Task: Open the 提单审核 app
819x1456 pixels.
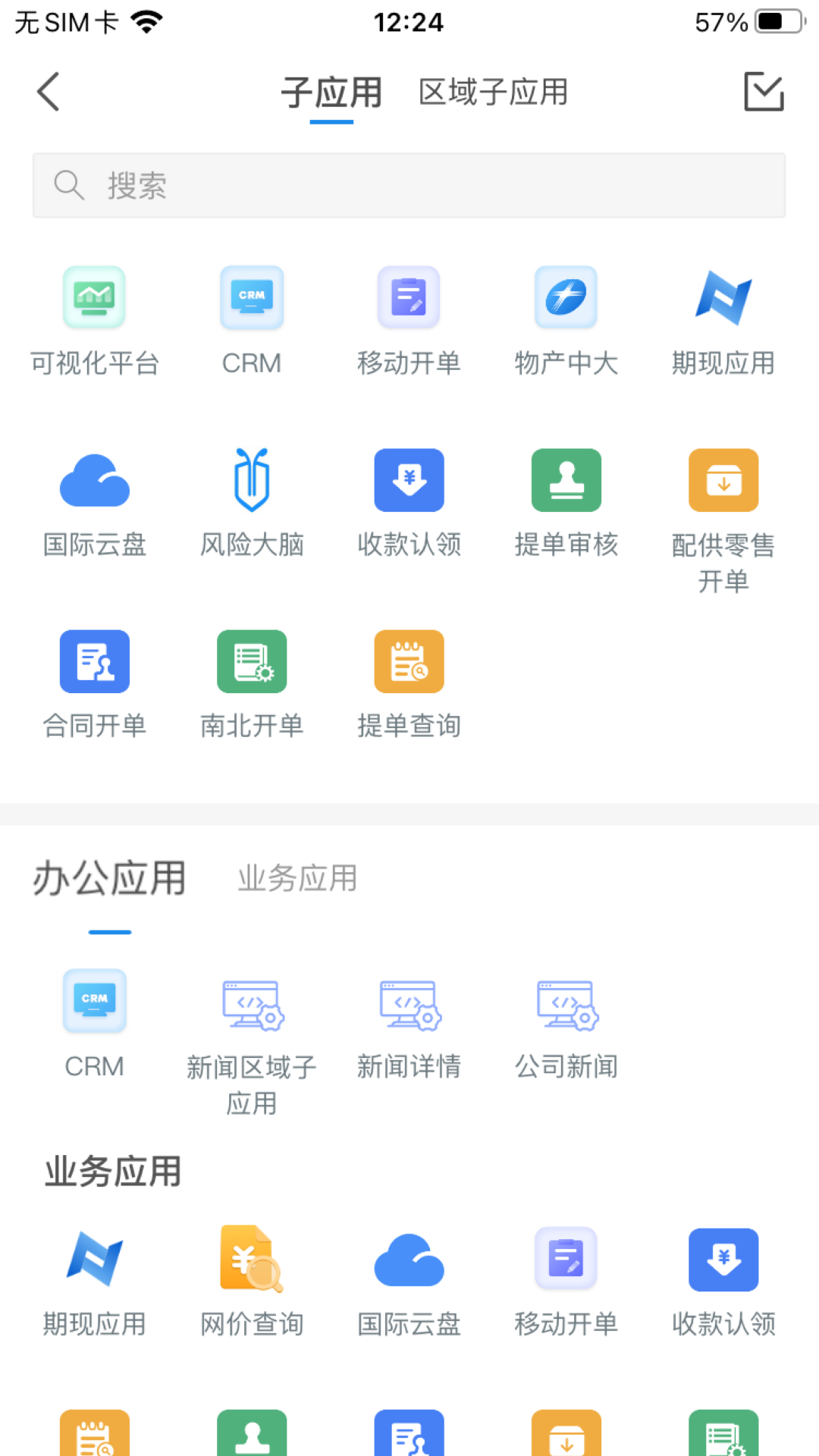Action: pos(566,500)
